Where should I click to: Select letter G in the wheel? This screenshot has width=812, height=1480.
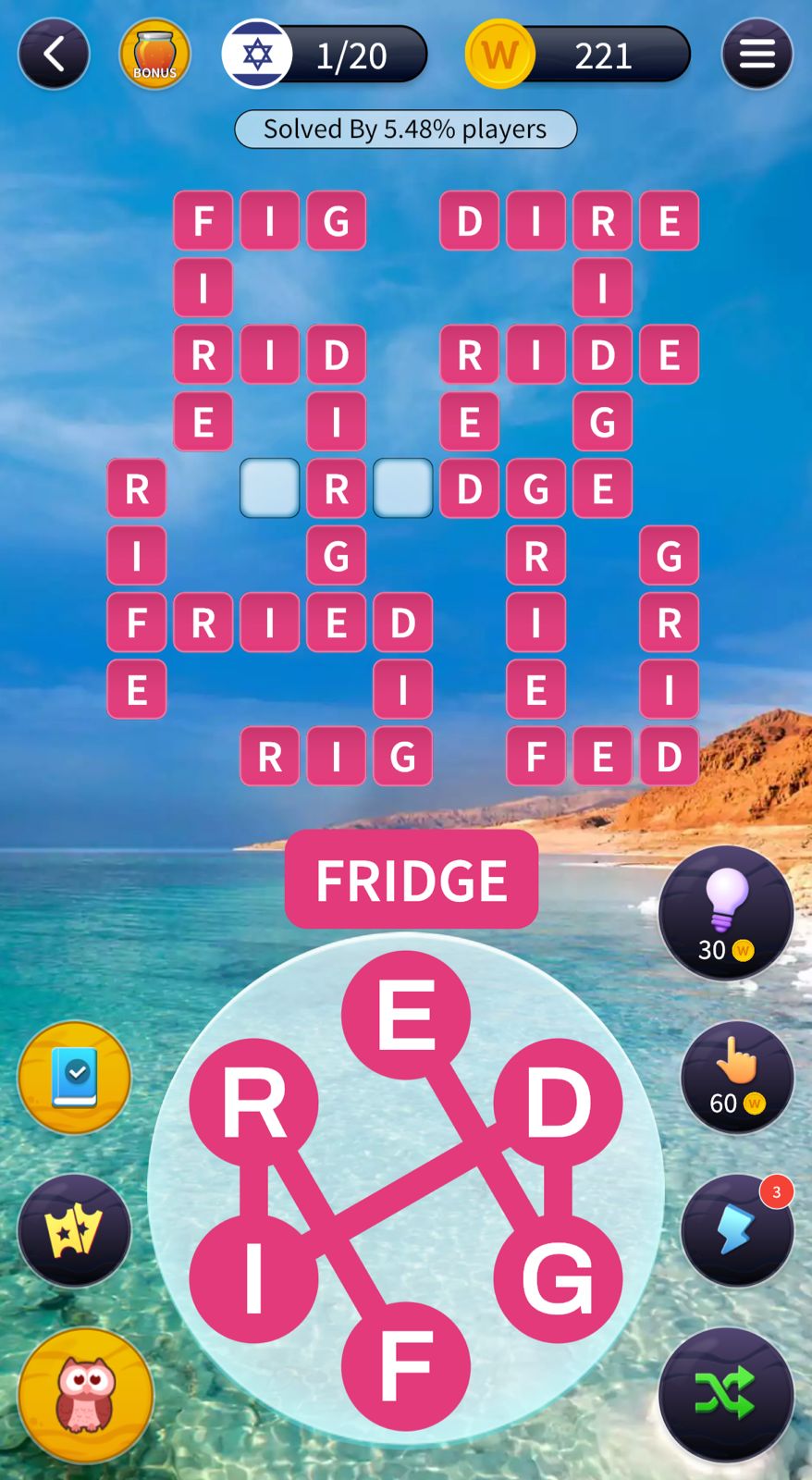pos(558,1278)
